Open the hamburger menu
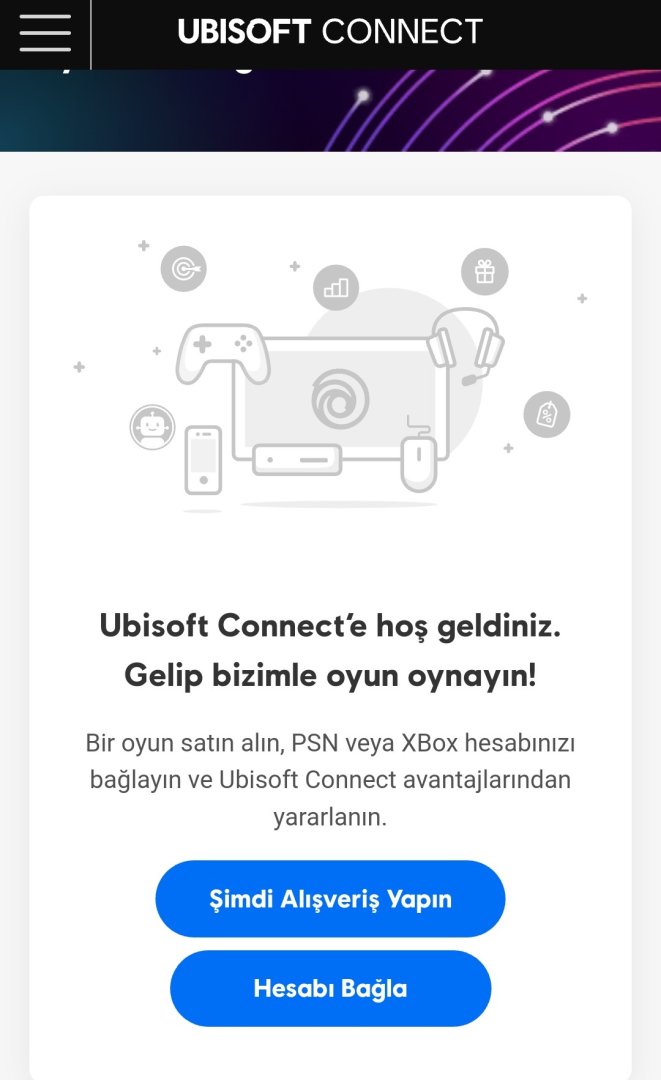Image resolution: width=661 pixels, height=1080 pixels. 45,32
